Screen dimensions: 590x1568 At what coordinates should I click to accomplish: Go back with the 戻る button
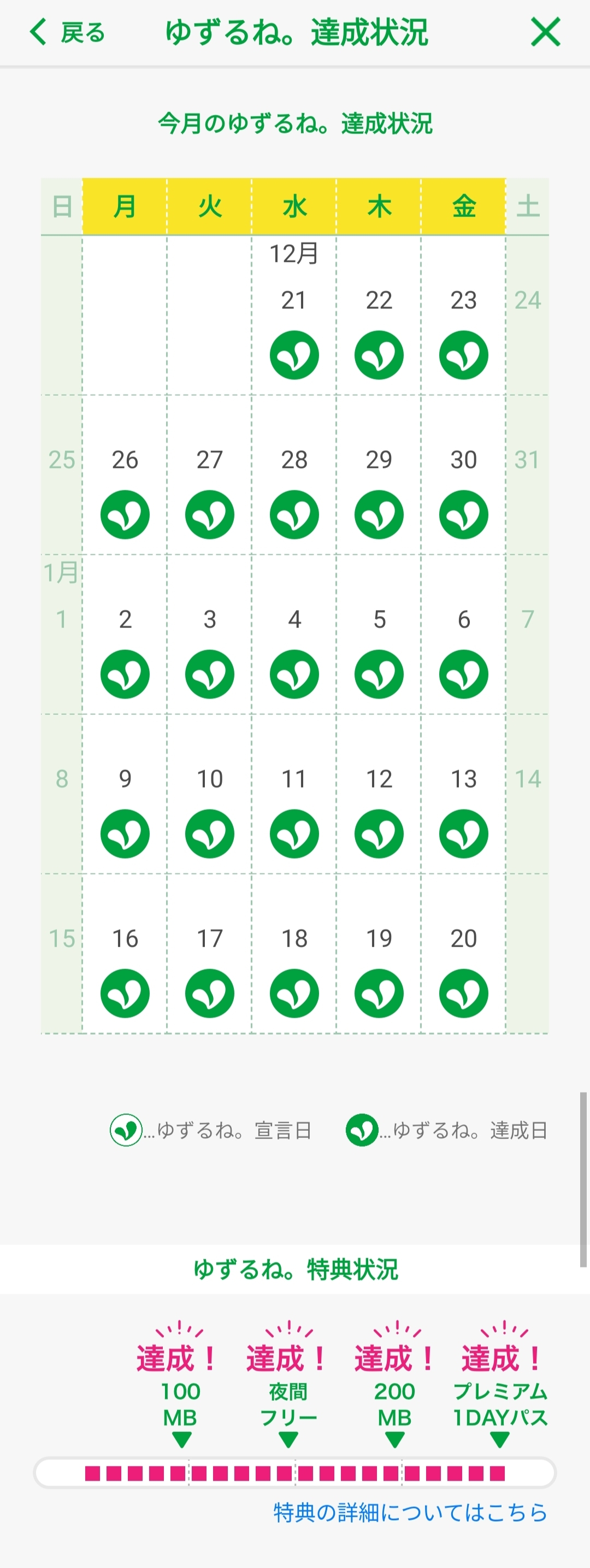[68, 32]
